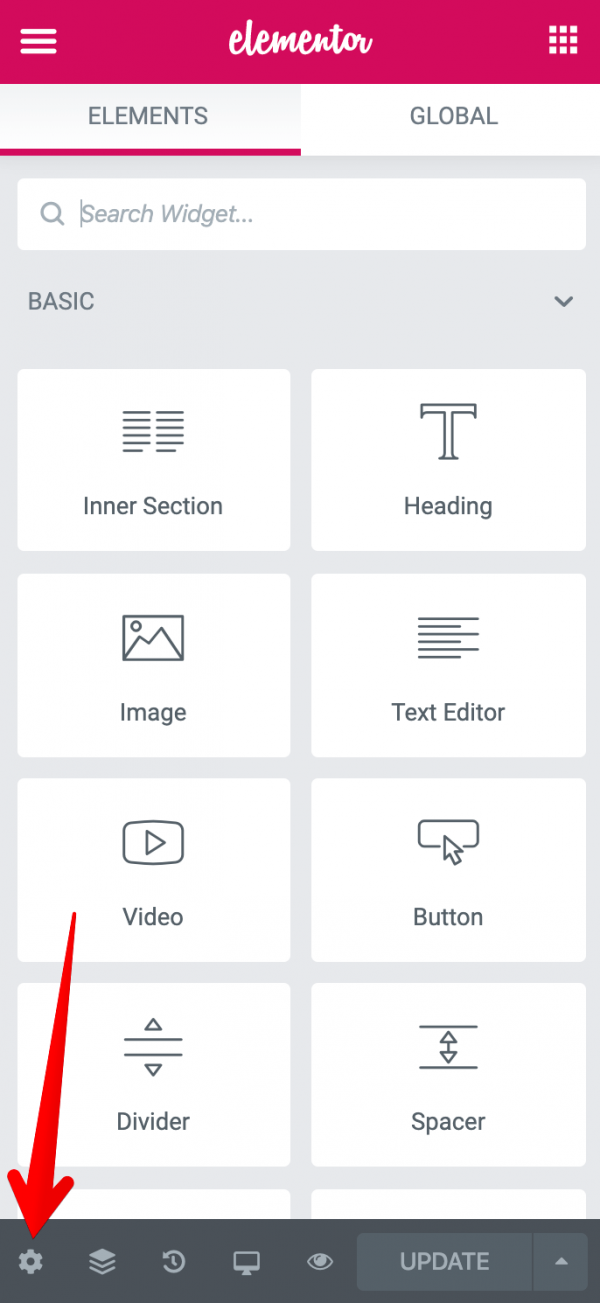Switch to the Global tab
This screenshot has height=1303, width=600.
453,116
